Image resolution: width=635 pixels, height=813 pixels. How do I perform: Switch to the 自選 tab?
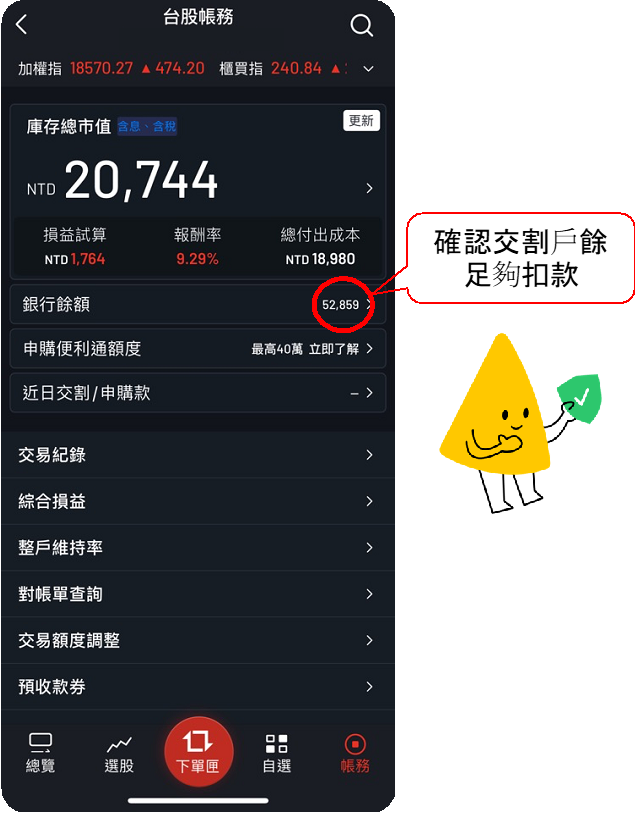click(277, 753)
